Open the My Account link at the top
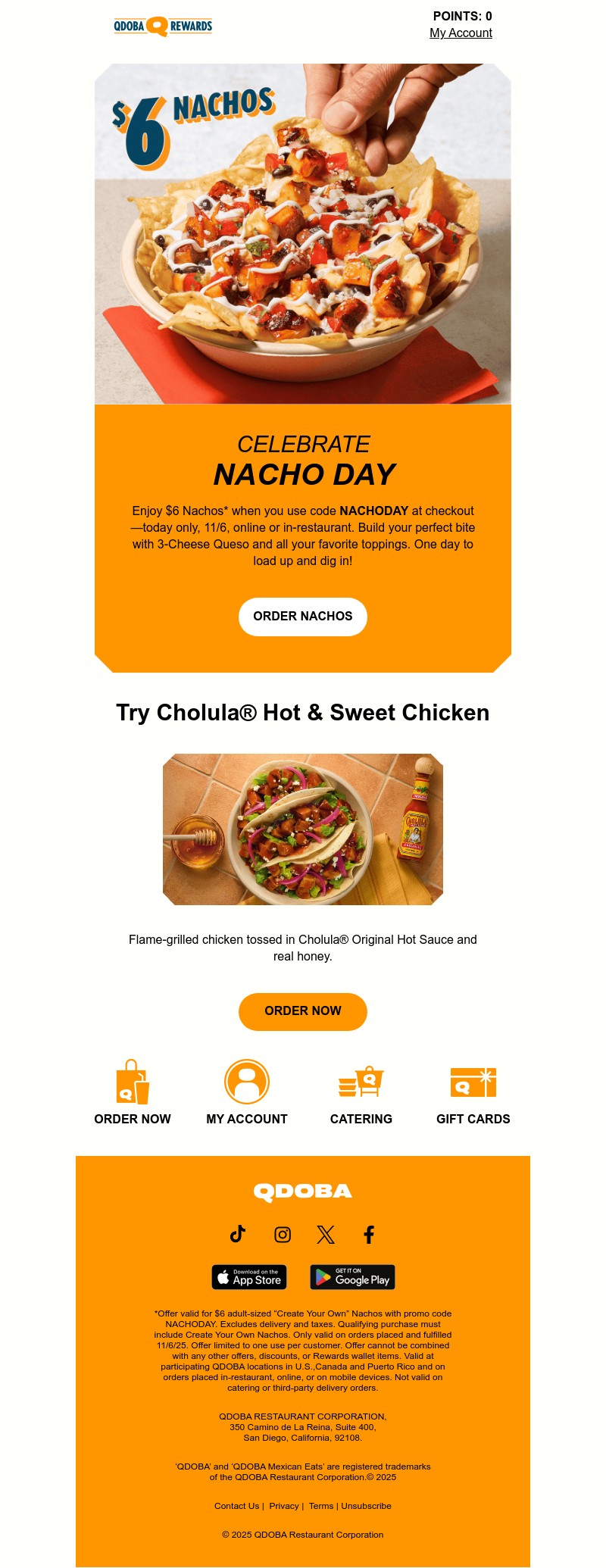The width and height of the screenshot is (606, 1568). [x=461, y=33]
